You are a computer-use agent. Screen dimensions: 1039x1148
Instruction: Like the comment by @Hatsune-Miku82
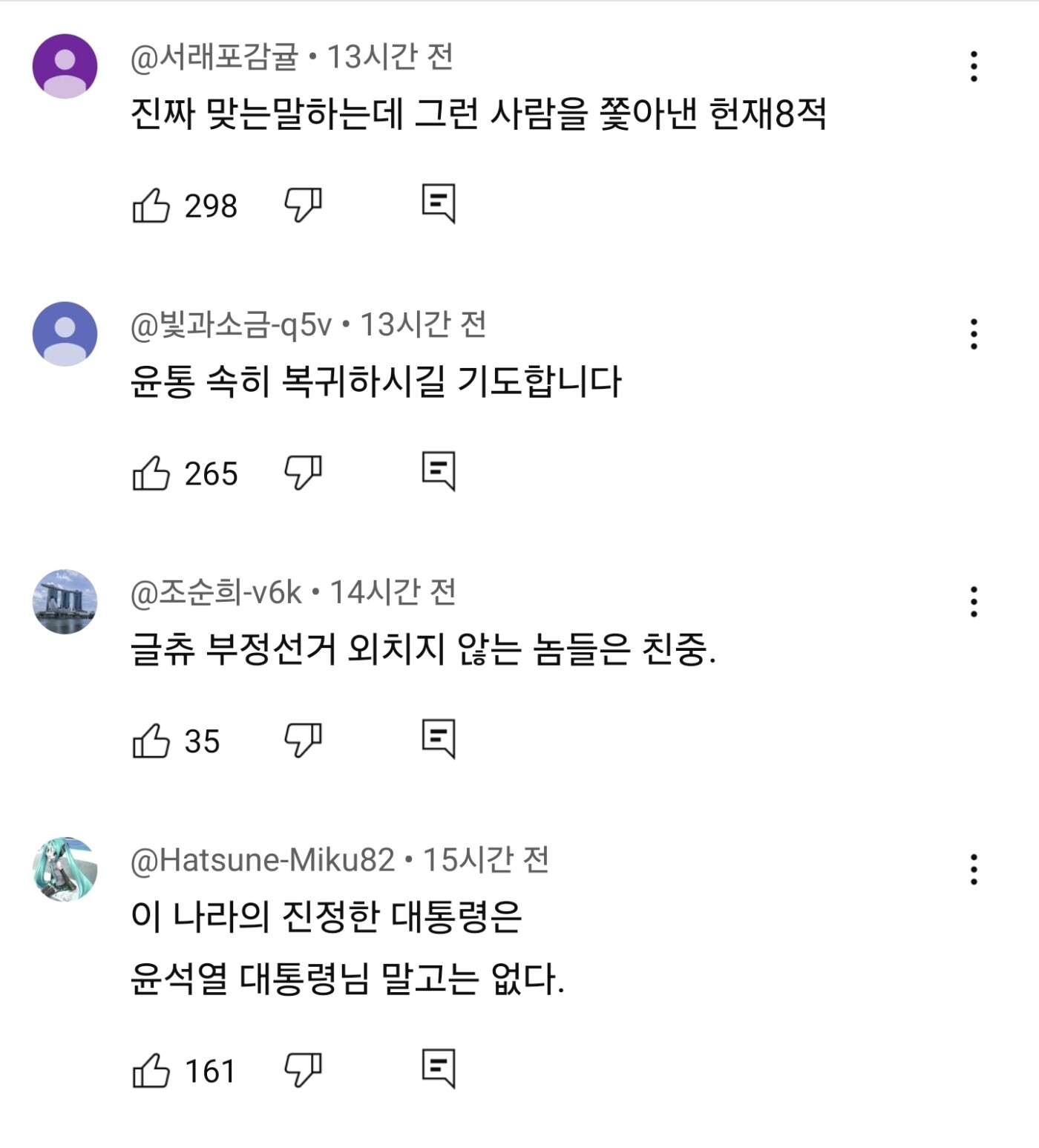151,1070
